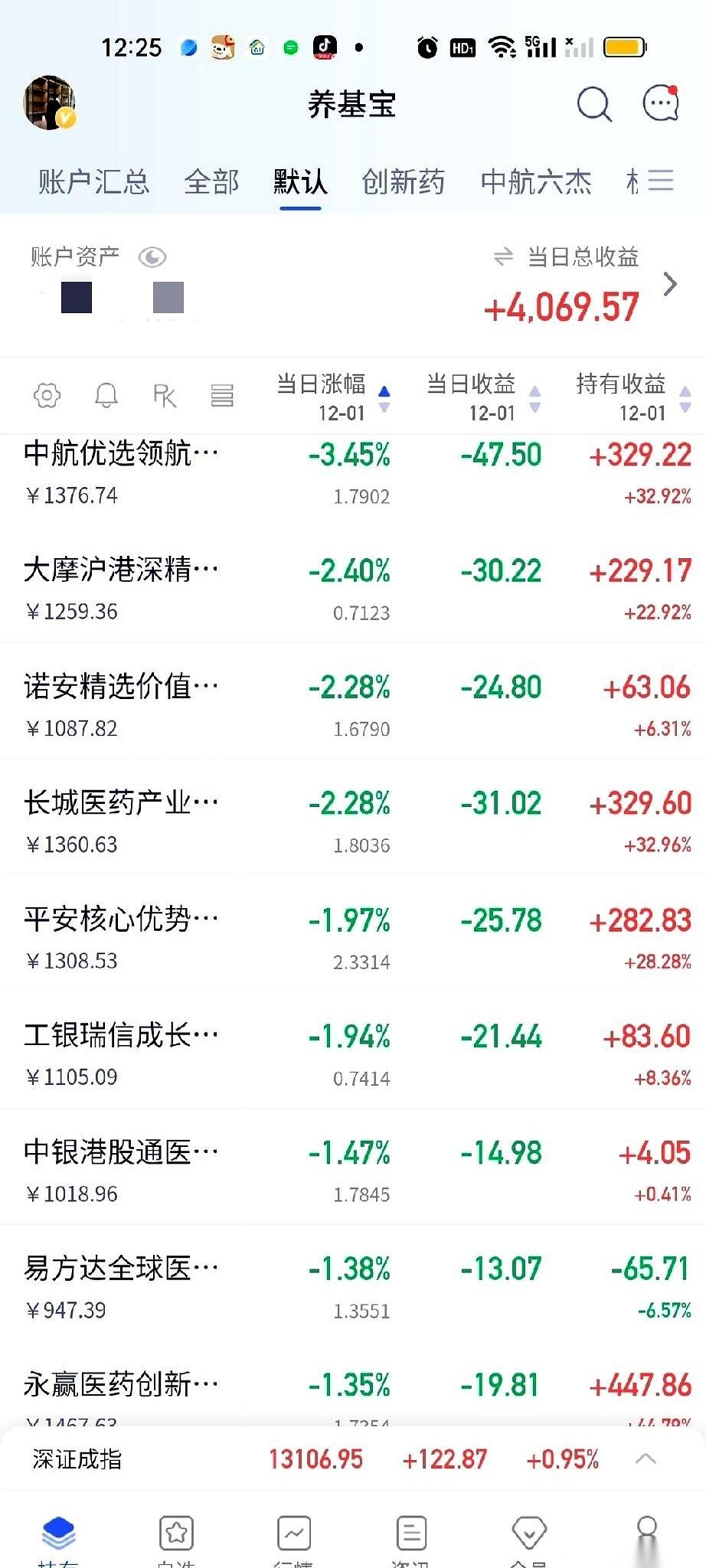
Task: Sort by 持有收益 column
Action: (632, 397)
